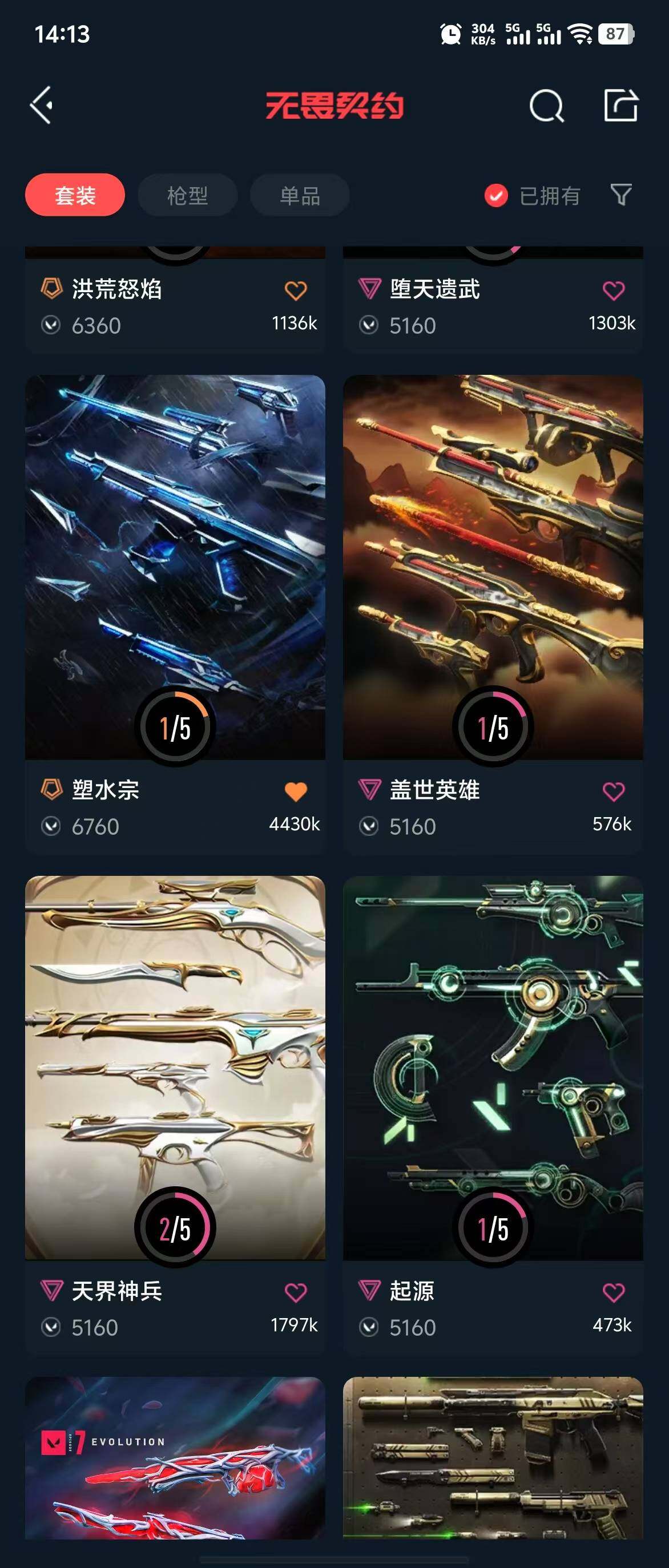669x1568 pixels.
Task: Share this skin collection page
Action: point(620,106)
